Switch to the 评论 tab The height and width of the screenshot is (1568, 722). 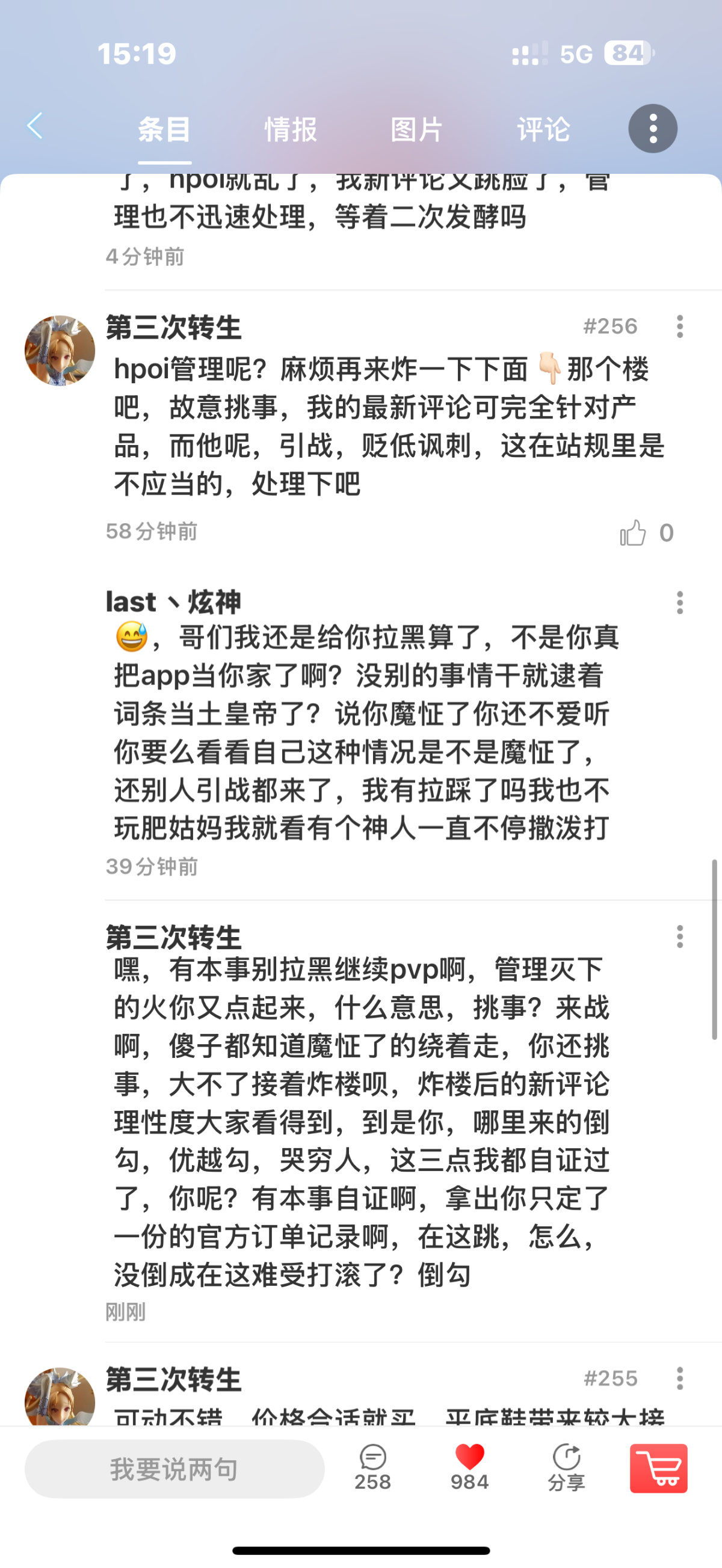(543, 130)
